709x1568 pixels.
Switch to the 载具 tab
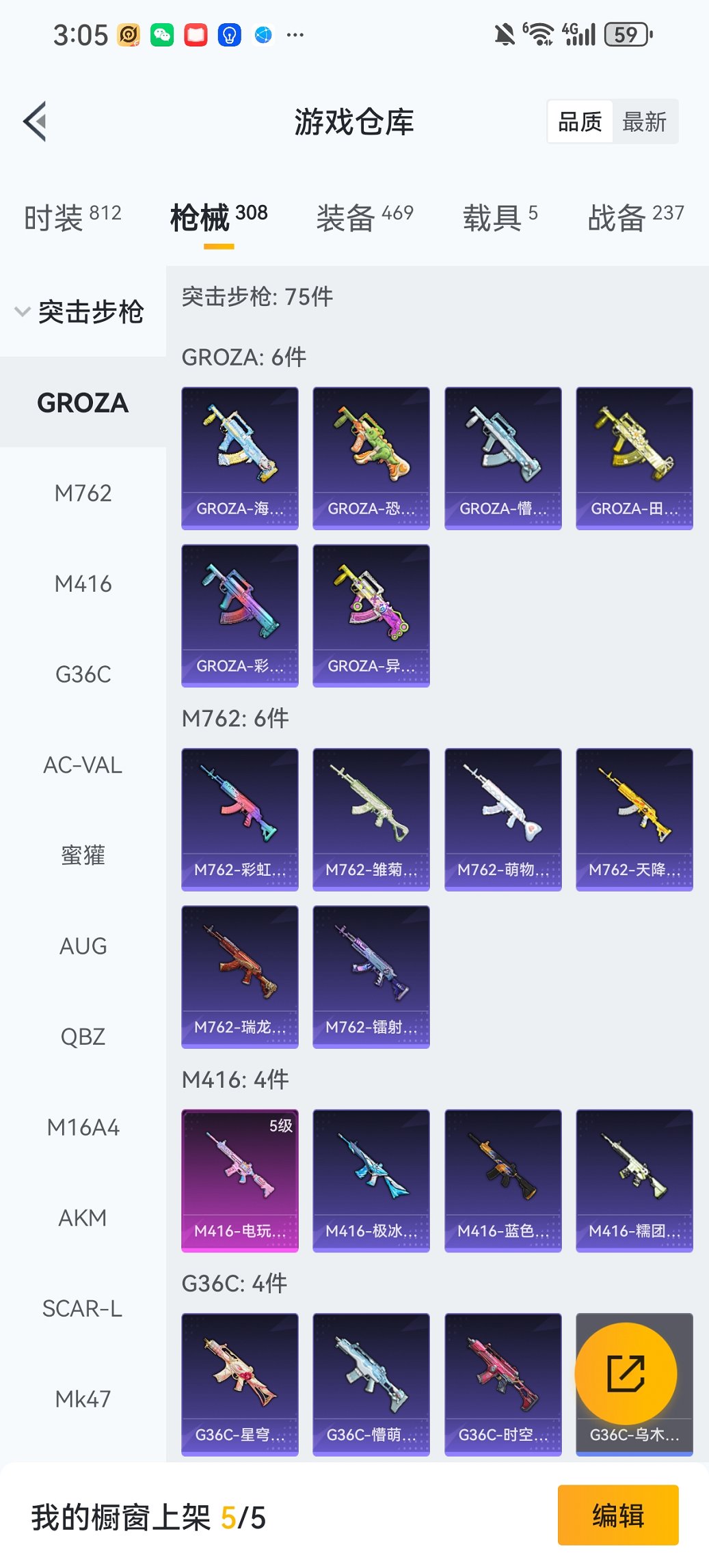click(500, 217)
